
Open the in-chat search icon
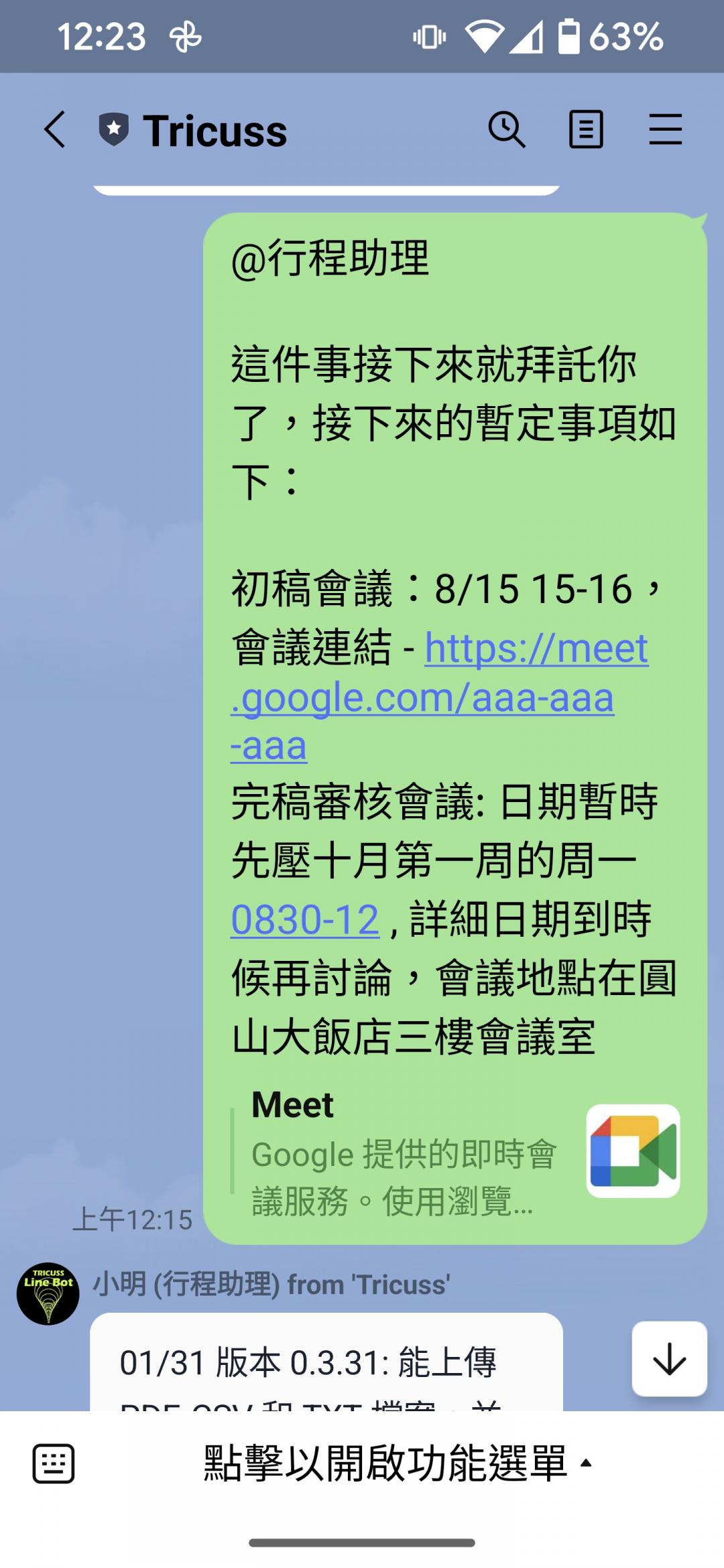tap(507, 128)
